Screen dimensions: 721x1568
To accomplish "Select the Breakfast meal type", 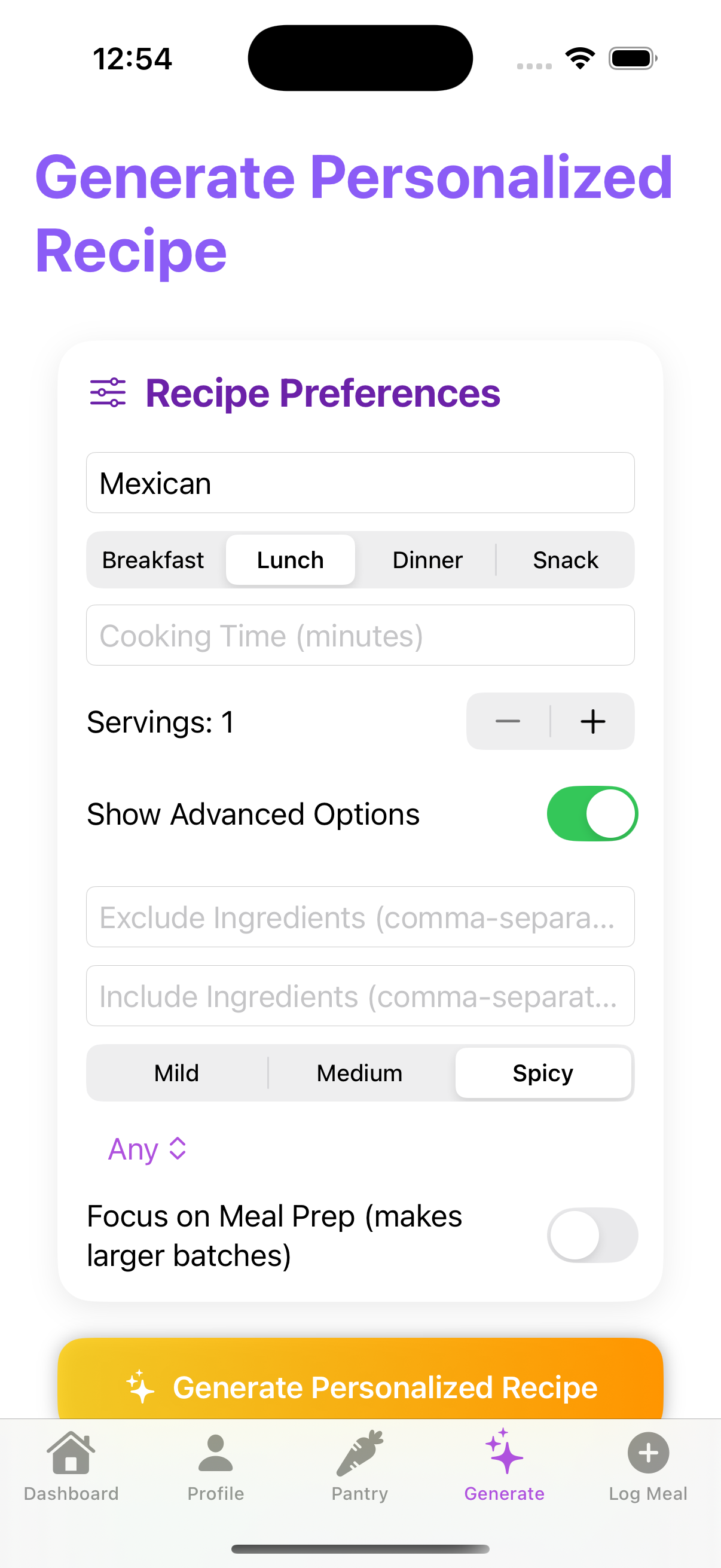I will pos(153,560).
